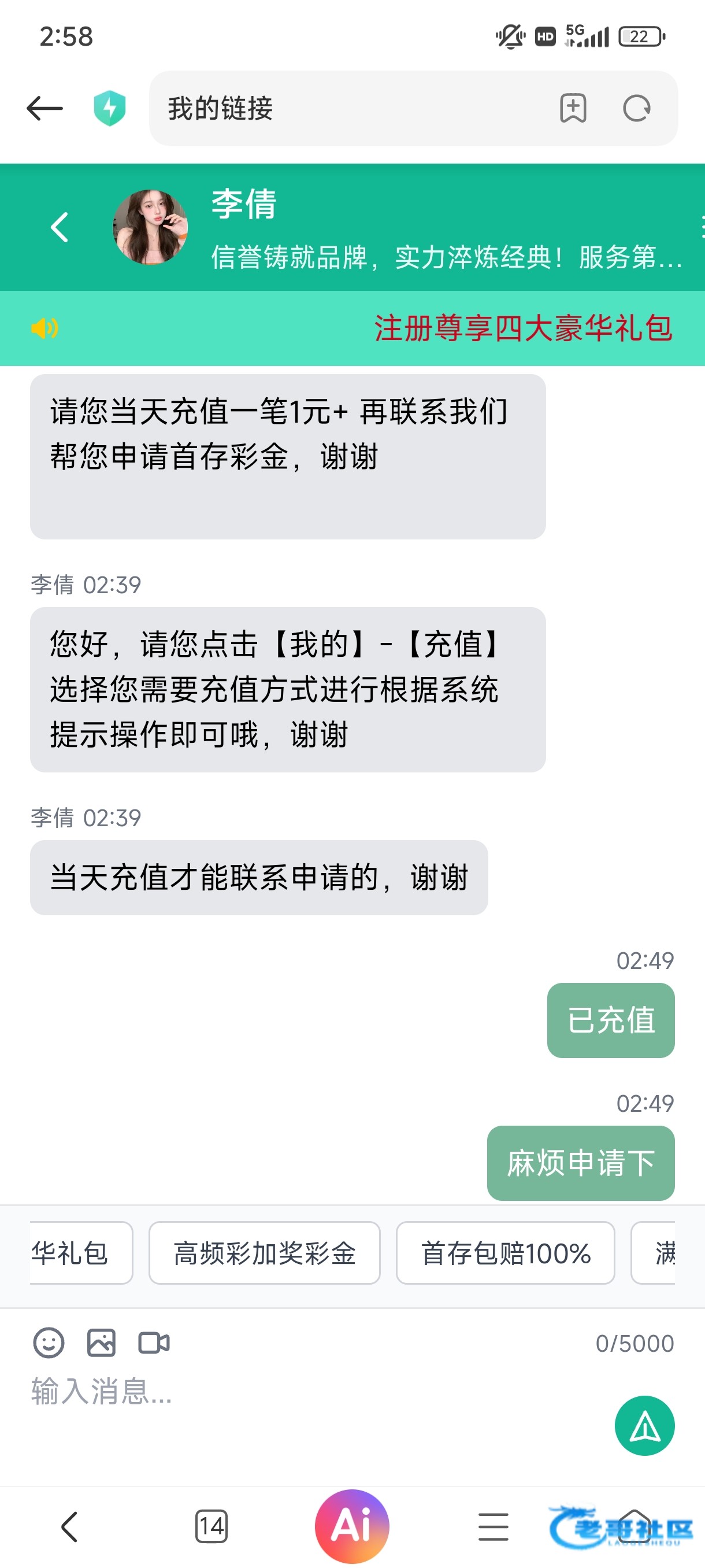Launch the Ai assistant button
705x1568 pixels.
[351, 1526]
